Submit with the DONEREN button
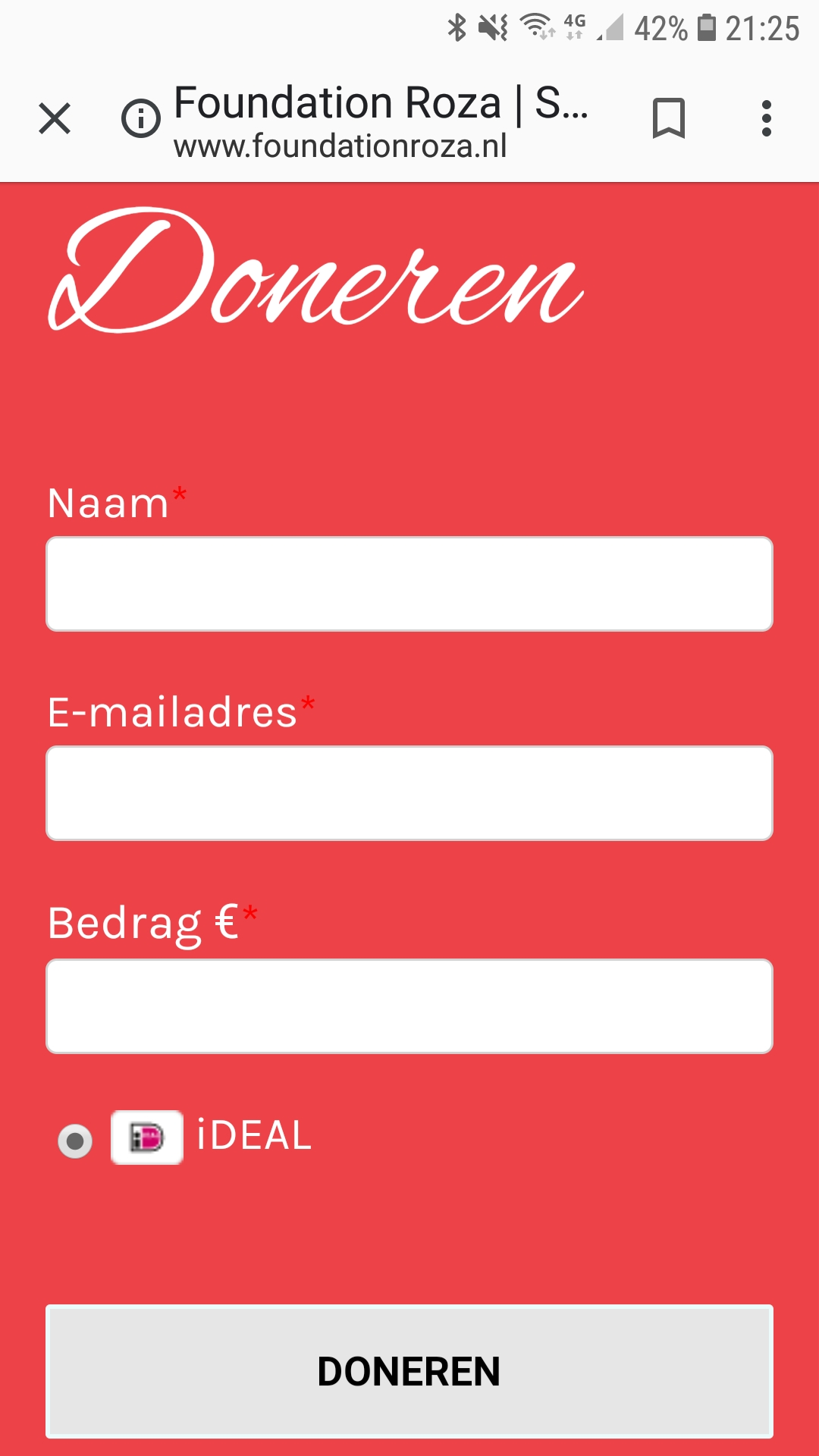This screenshot has width=819, height=1456. pyautogui.click(x=409, y=1371)
